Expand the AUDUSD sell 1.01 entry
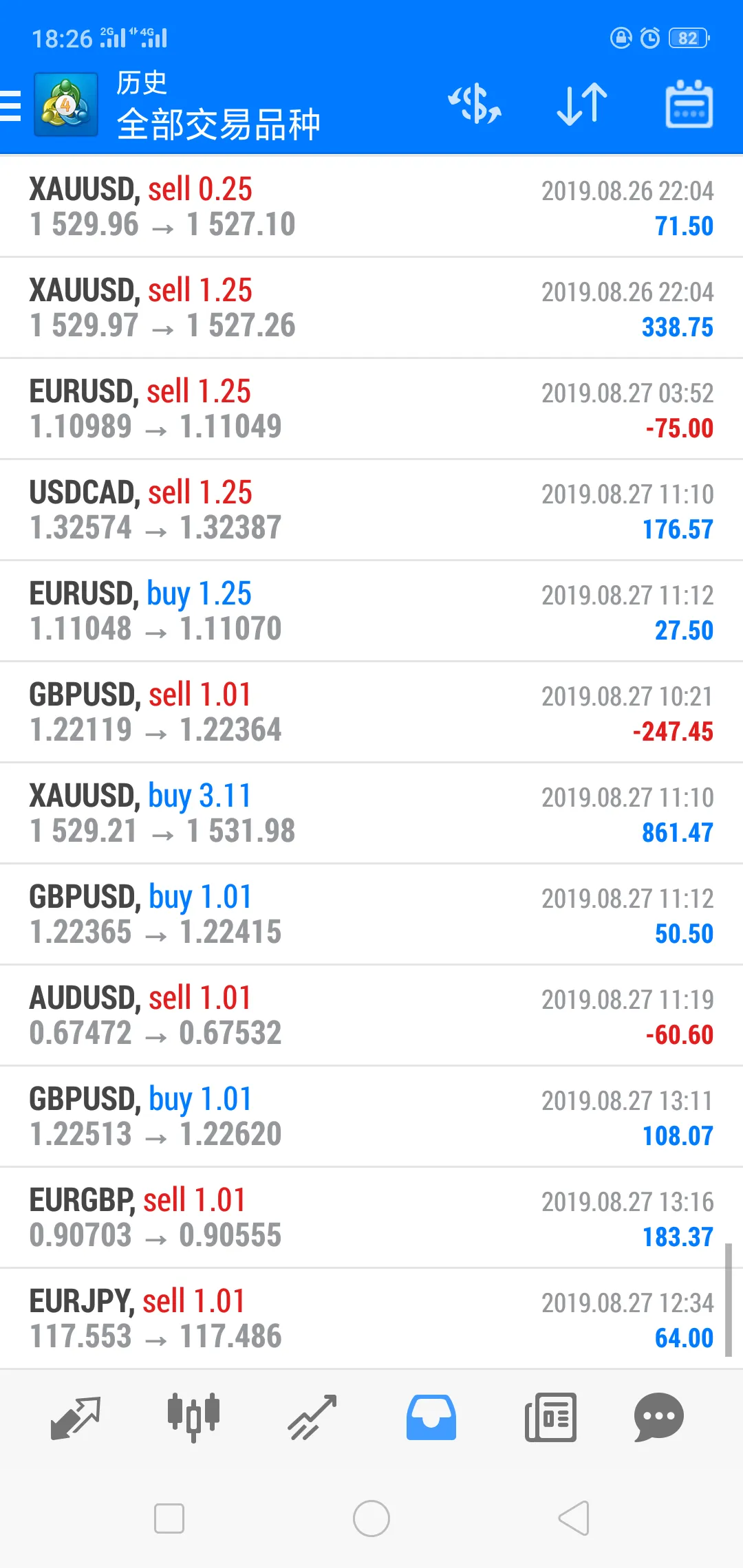Screen dimensions: 743x1568 click(x=371, y=1016)
